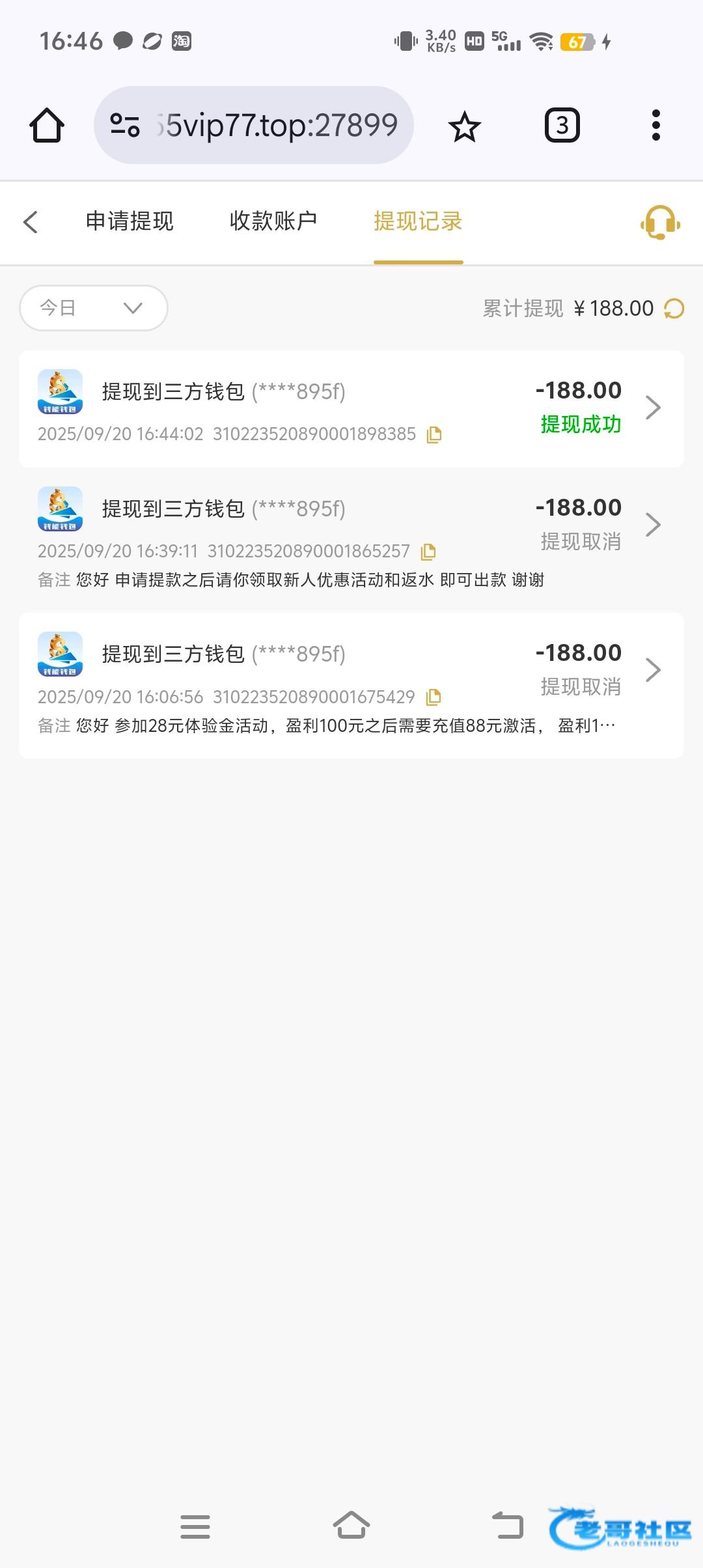
Task: Refresh the 累计提现 total
Action: point(674,309)
